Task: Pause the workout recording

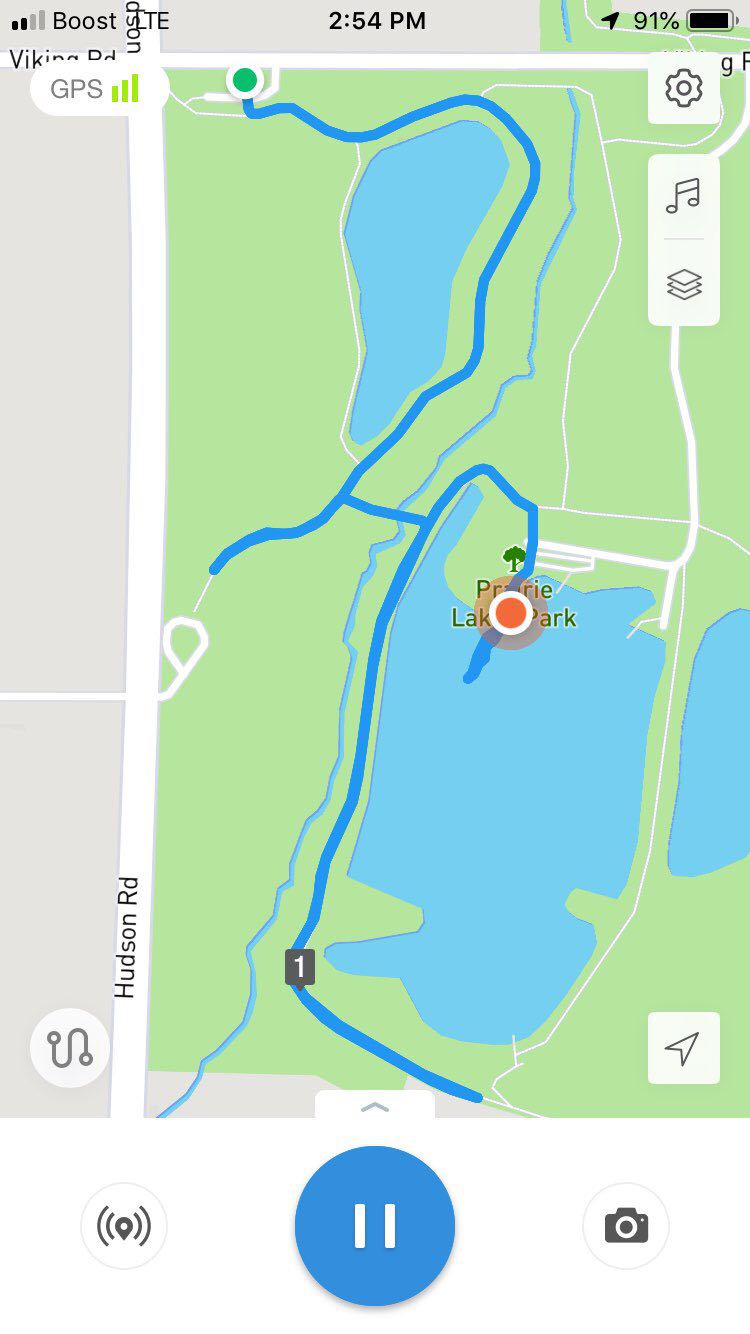Action: click(x=375, y=1226)
